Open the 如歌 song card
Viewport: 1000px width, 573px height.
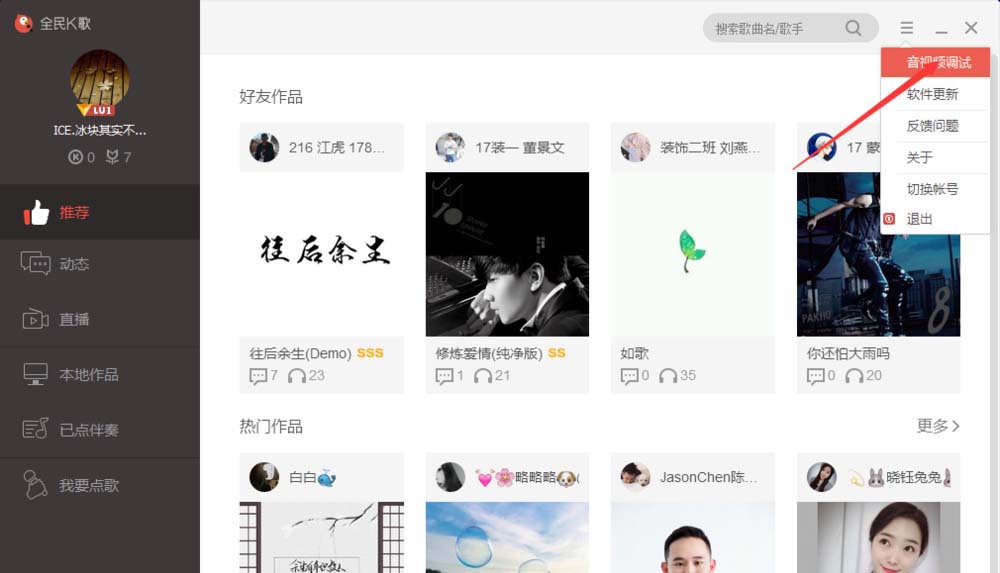coord(692,254)
